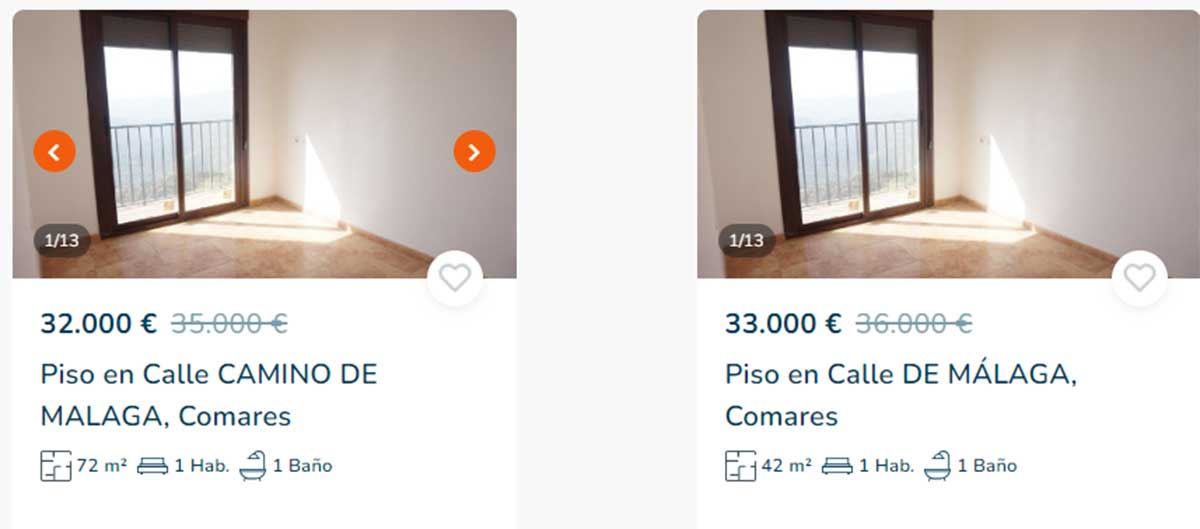The width and height of the screenshot is (1200, 529).
Task: Show next photo of Camino de Malaga flat
Action: [x=474, y=152]
